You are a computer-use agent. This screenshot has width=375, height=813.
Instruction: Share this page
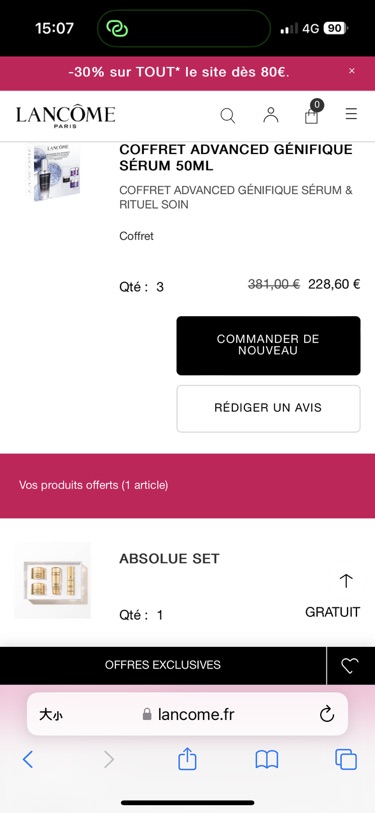[187, 760]
